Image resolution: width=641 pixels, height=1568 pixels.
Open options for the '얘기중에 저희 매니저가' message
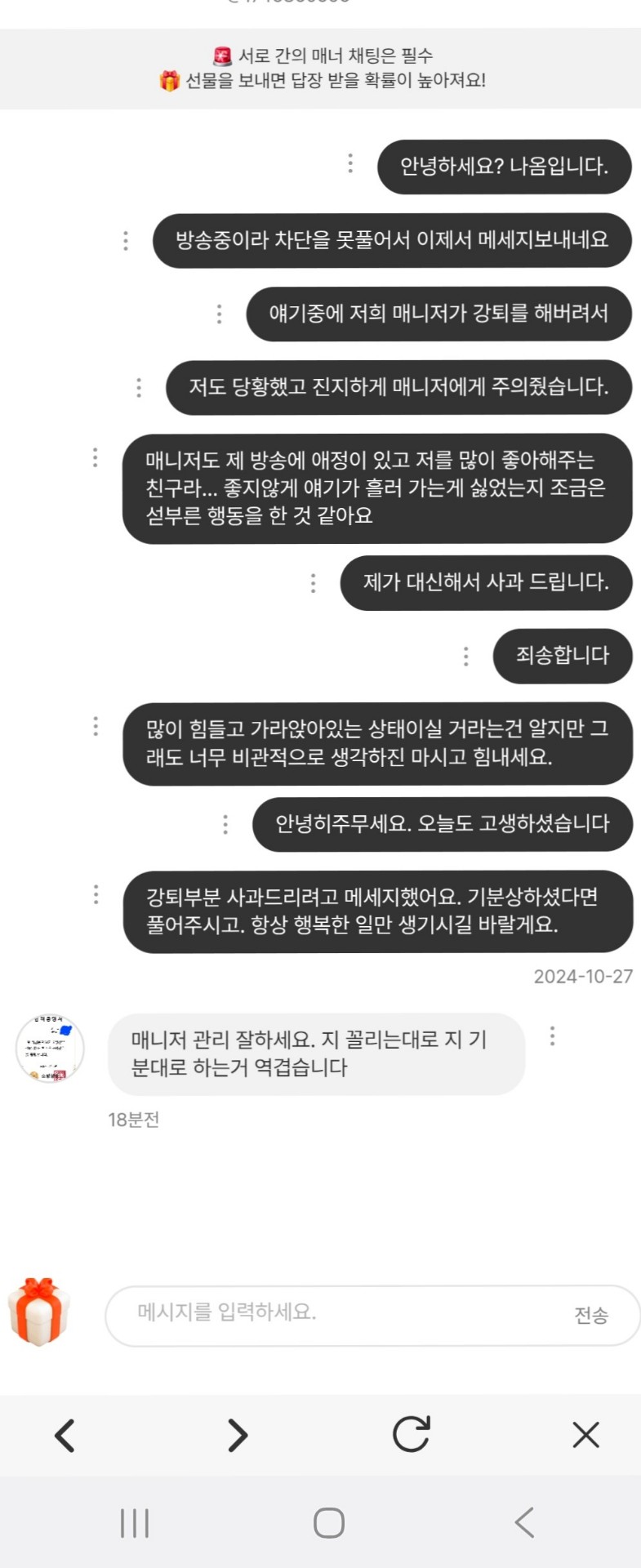pyautogui.click(x=219, y=314)
